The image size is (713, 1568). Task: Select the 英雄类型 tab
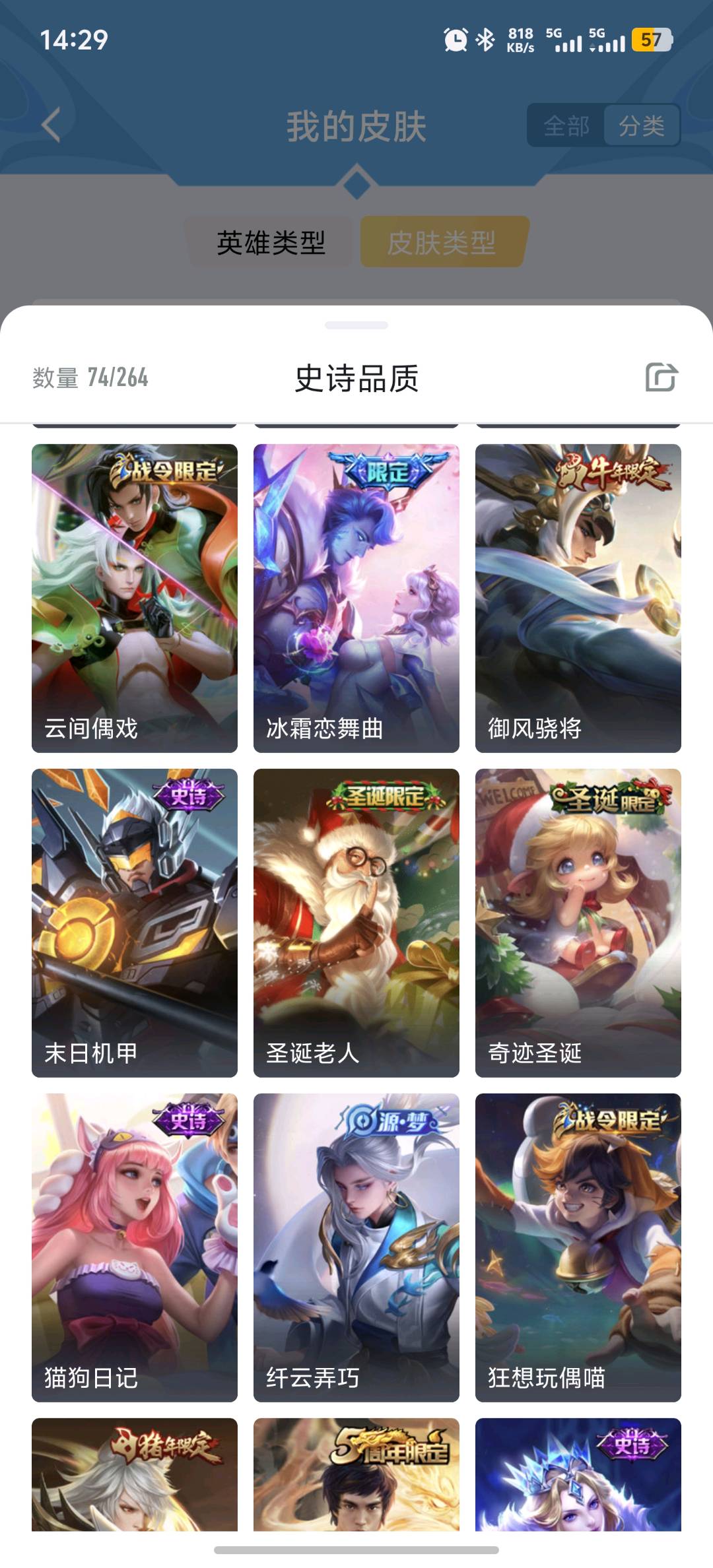tap(271, 242)
